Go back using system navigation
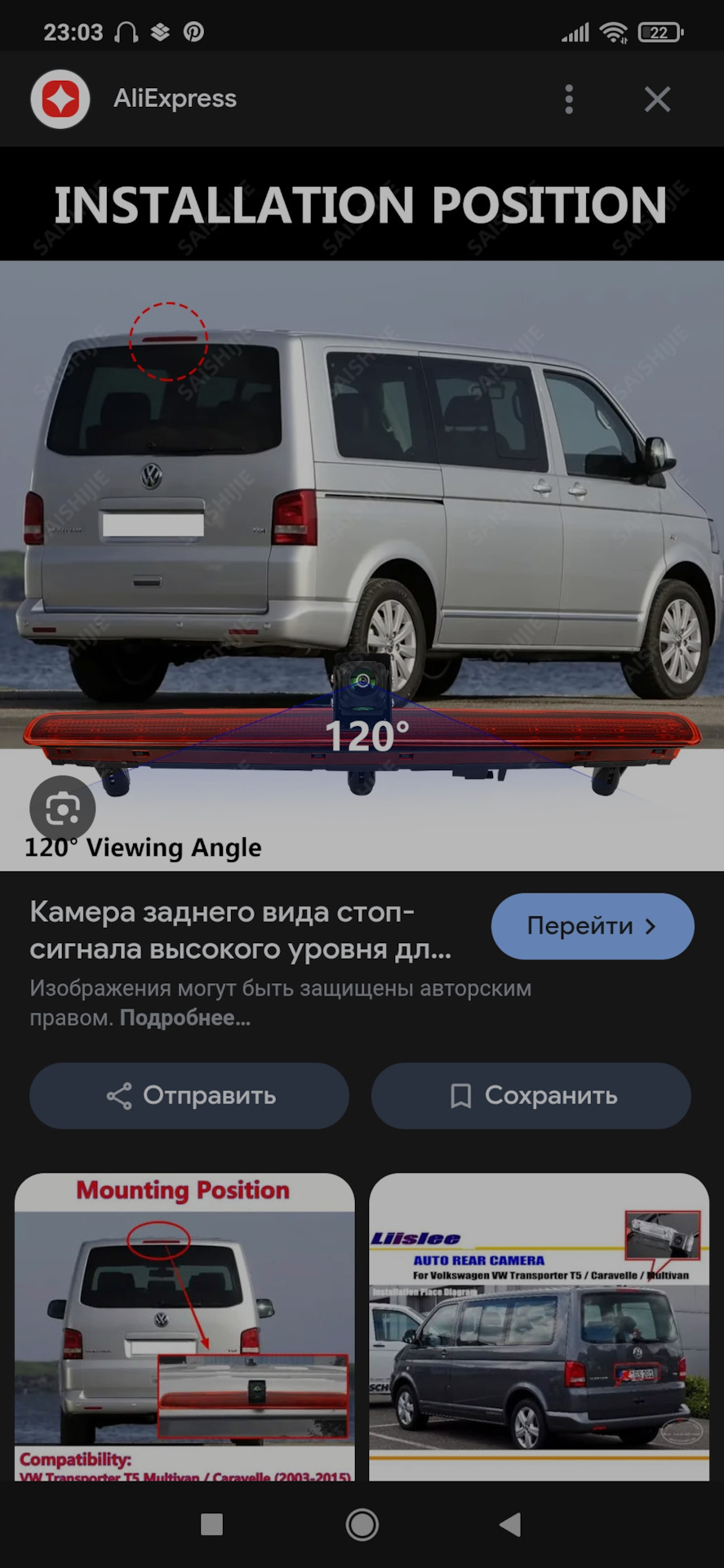Screen dimensions: 724x1568 [510, 1524]
